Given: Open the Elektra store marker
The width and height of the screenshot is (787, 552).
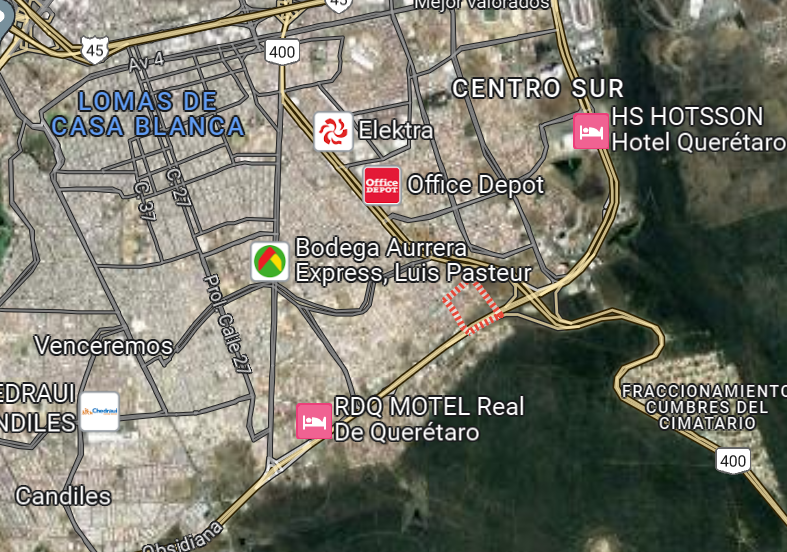Looking at the screenshot, I should [333, 131].
